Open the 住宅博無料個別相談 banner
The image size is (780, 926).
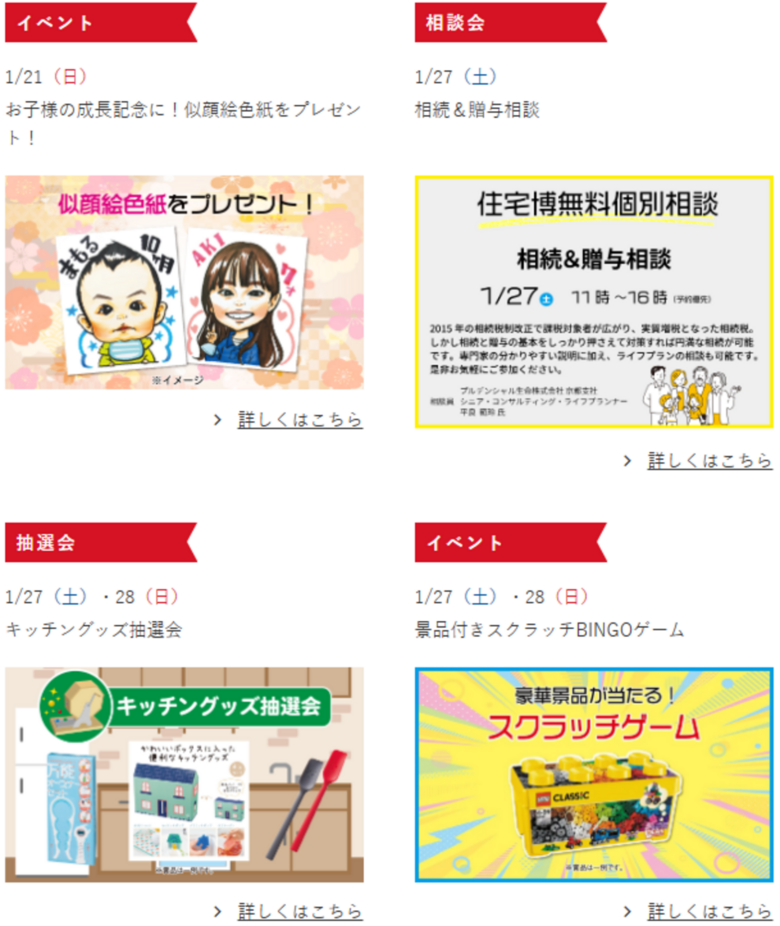[x=594, y=302]
